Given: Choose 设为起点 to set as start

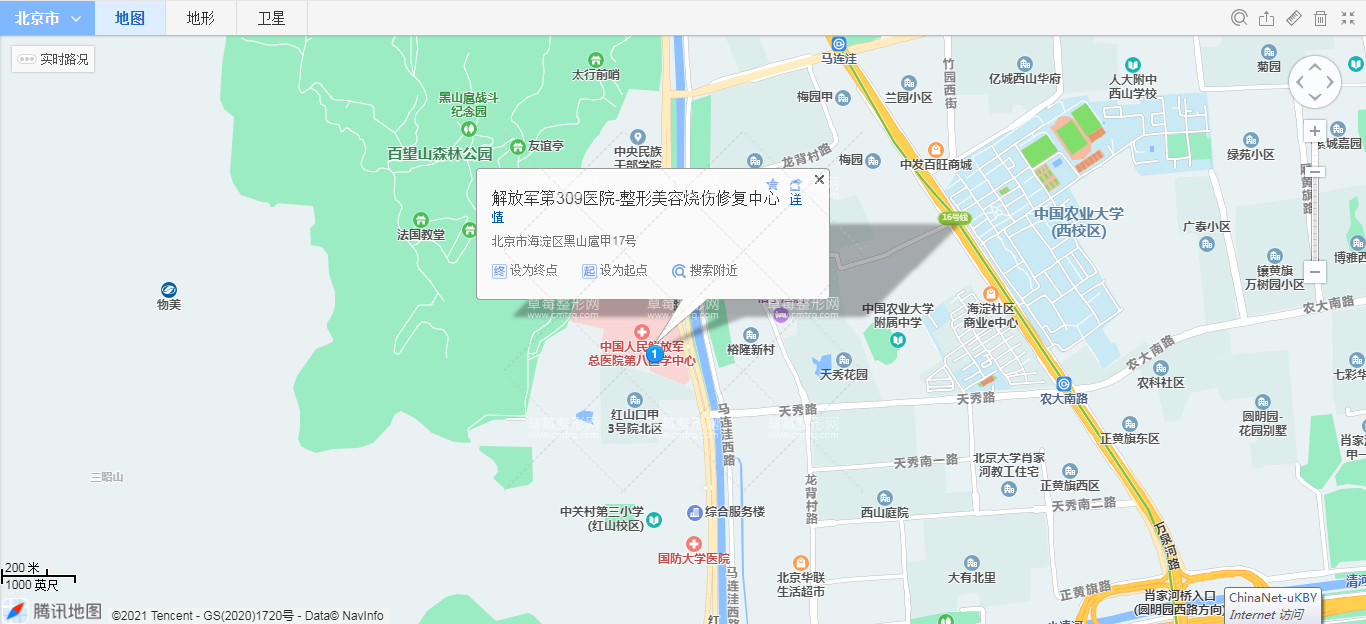Looking at the screenshot, I should [x=614, y=271].
